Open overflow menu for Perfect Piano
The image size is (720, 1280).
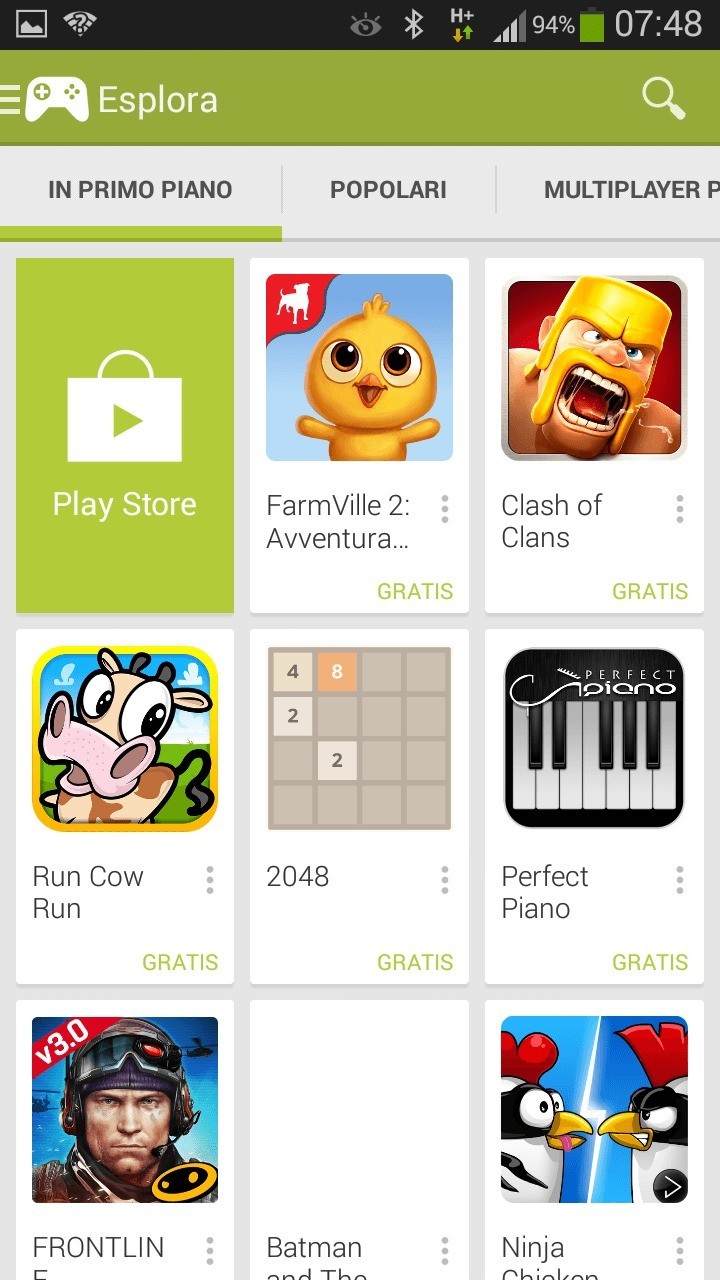(679, 880)
